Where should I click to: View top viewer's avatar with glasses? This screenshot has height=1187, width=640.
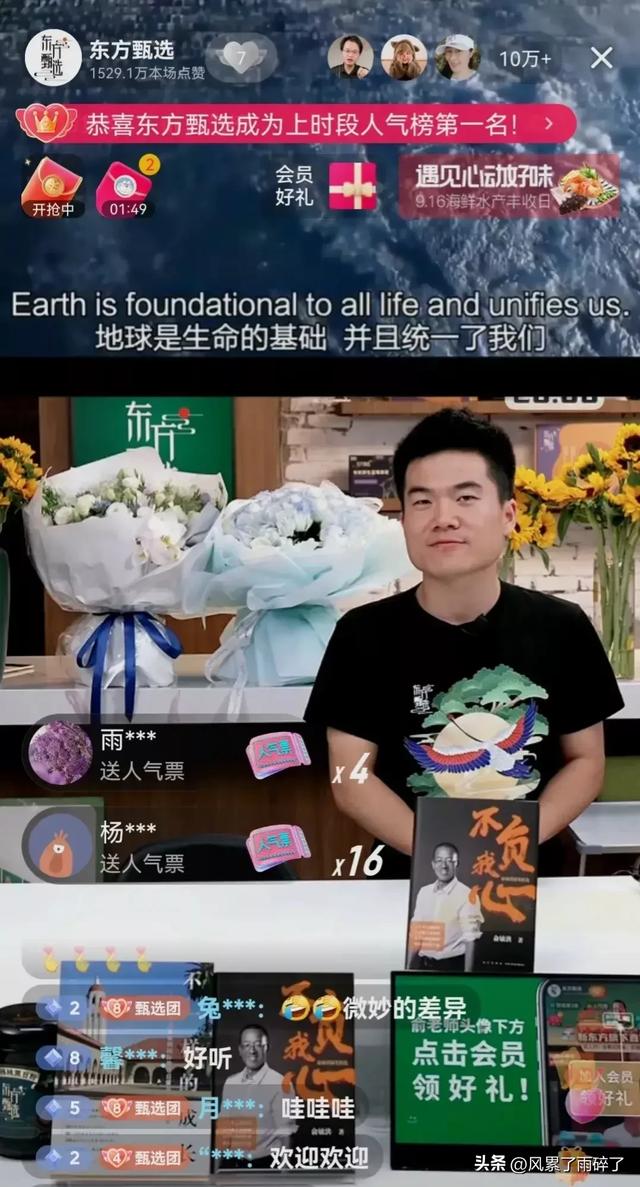tap(350, 58)
